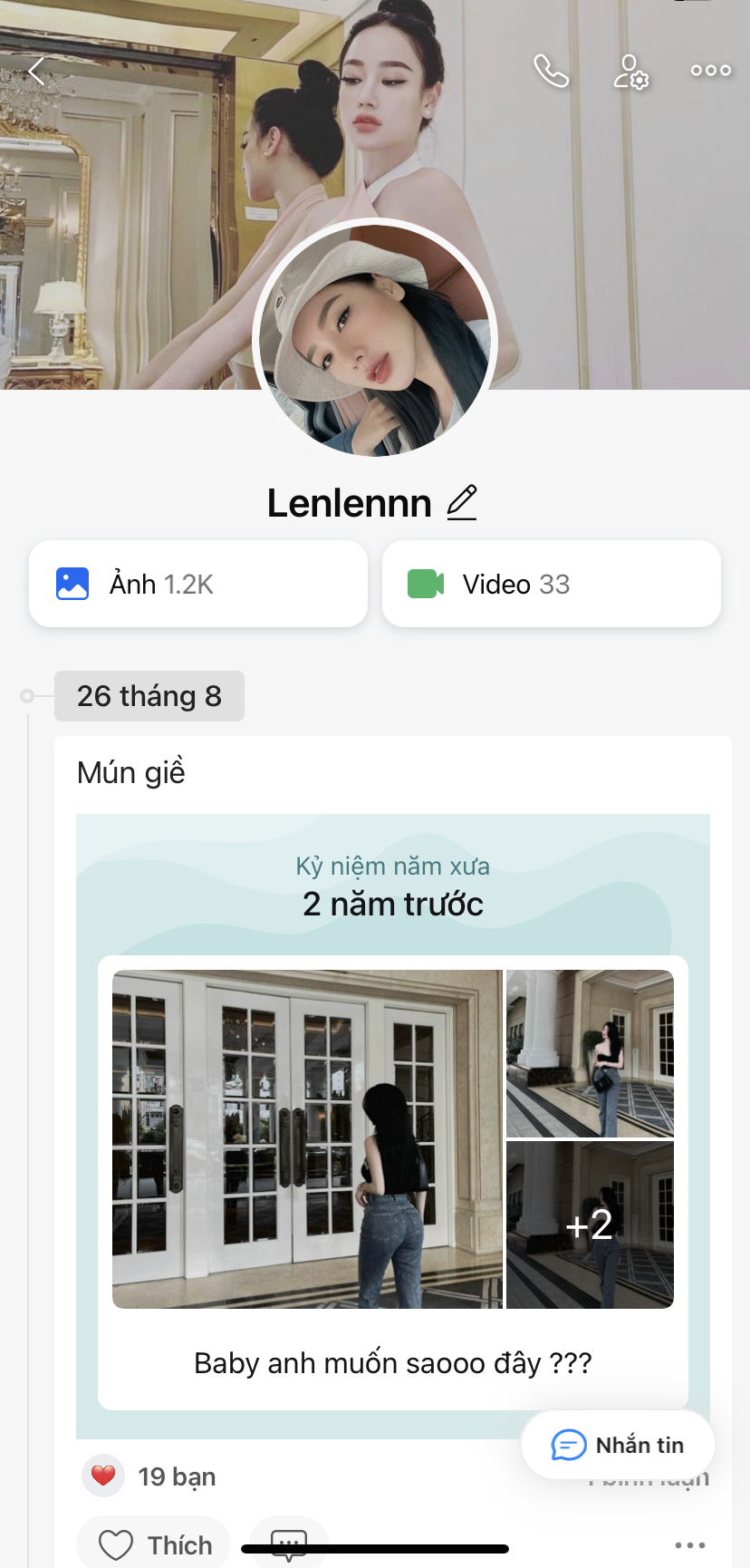This screenshot has width=750, height=1568.
Task: View the small top-right memory photo
Action: pos(590,1053)
